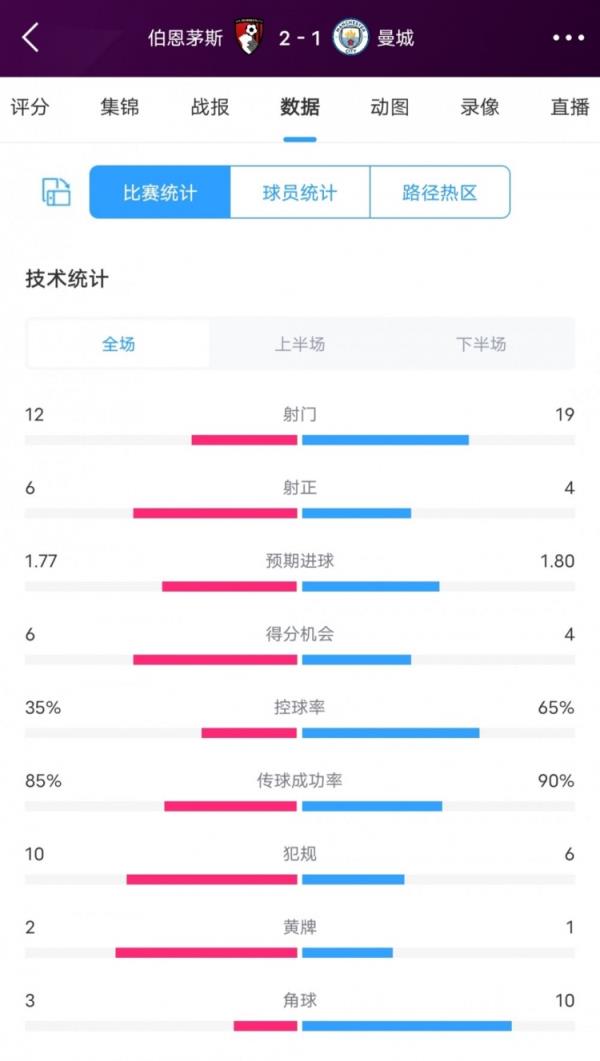Open the 集锦 highlights tab
Image resolution: width=600 pixels, height=1061 pixels.
point(120,107)
